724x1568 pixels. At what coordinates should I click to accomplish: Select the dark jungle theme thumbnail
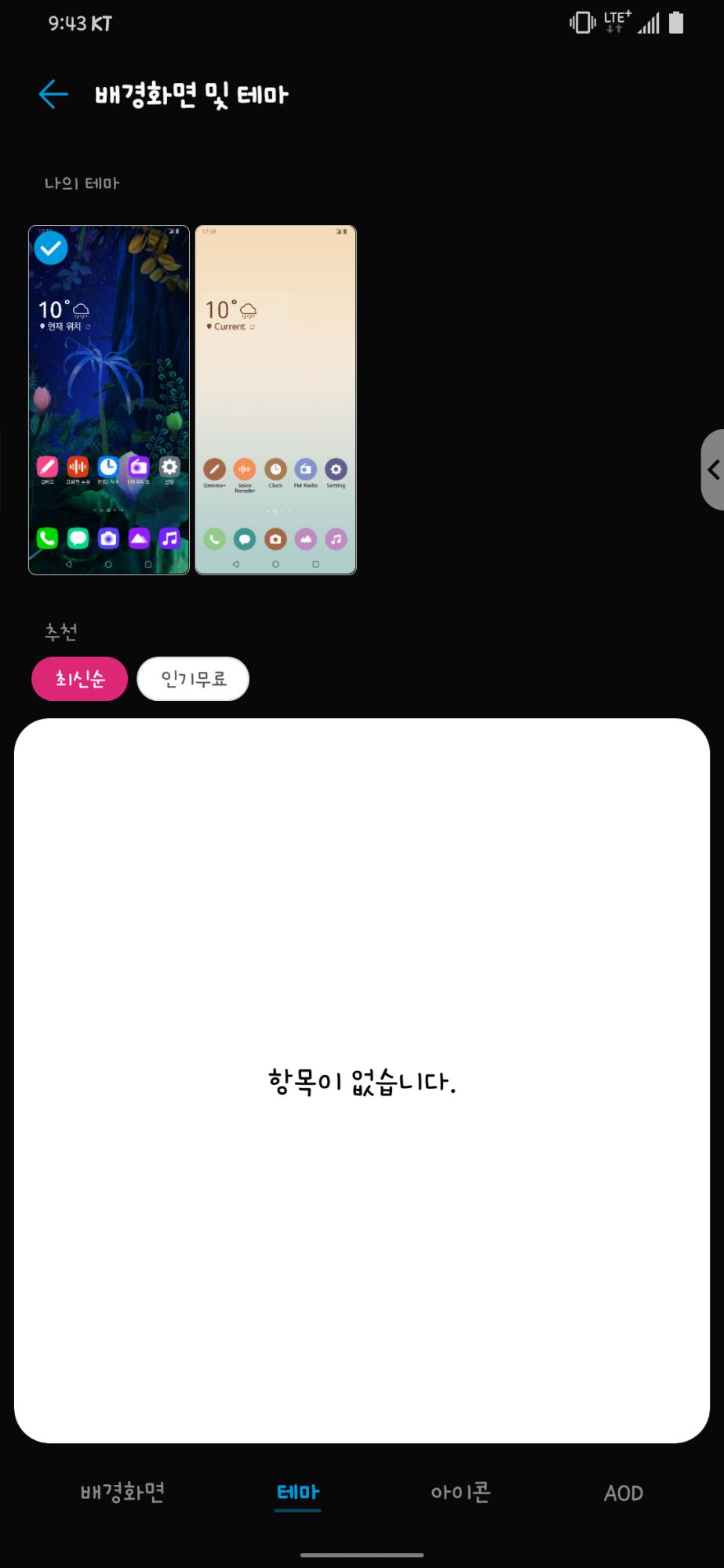point(109,400)
